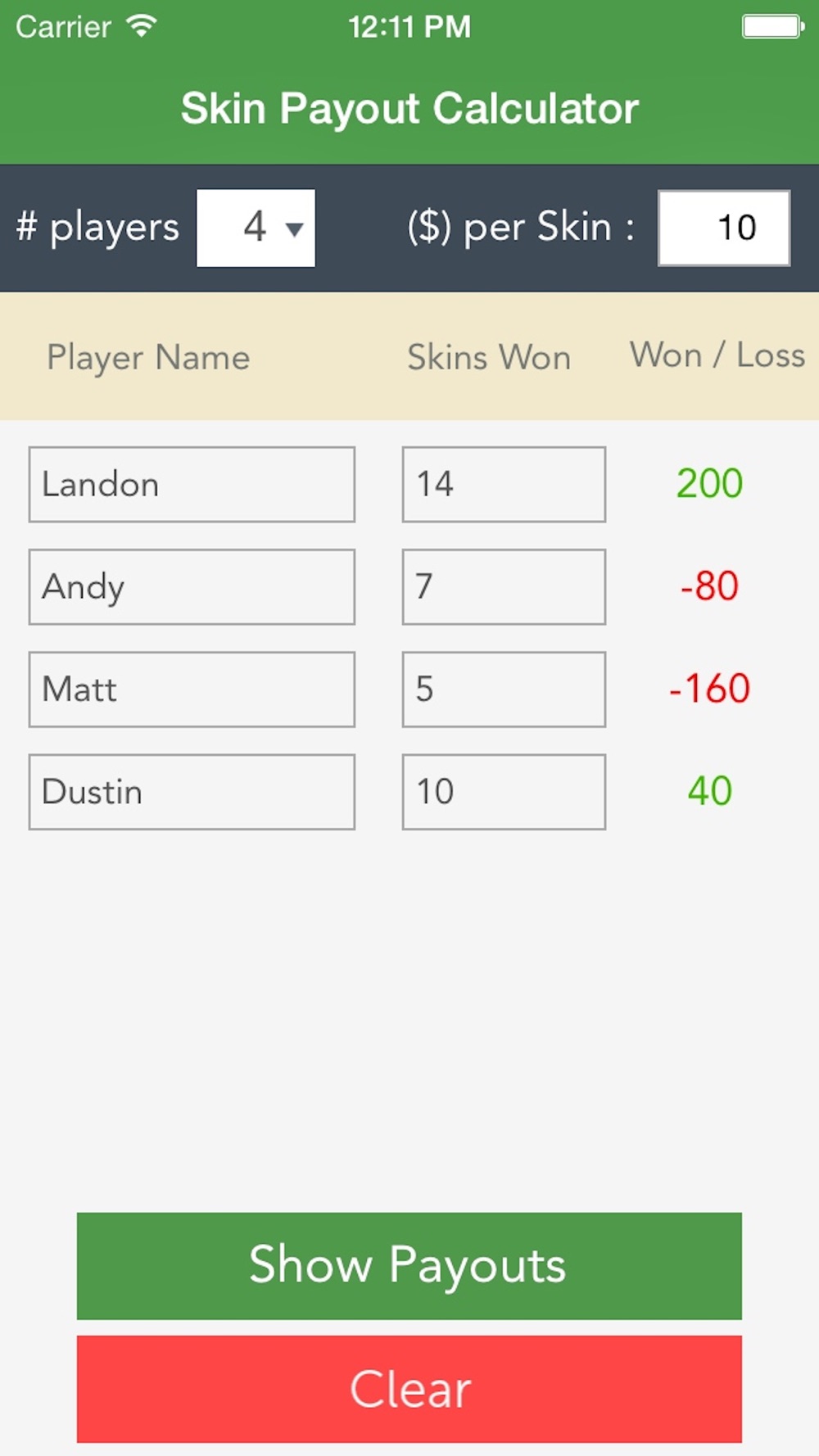Show Payouts for all players
Image resolution: width=819 pixels, height=1456 pixels.
[409, 1265]
